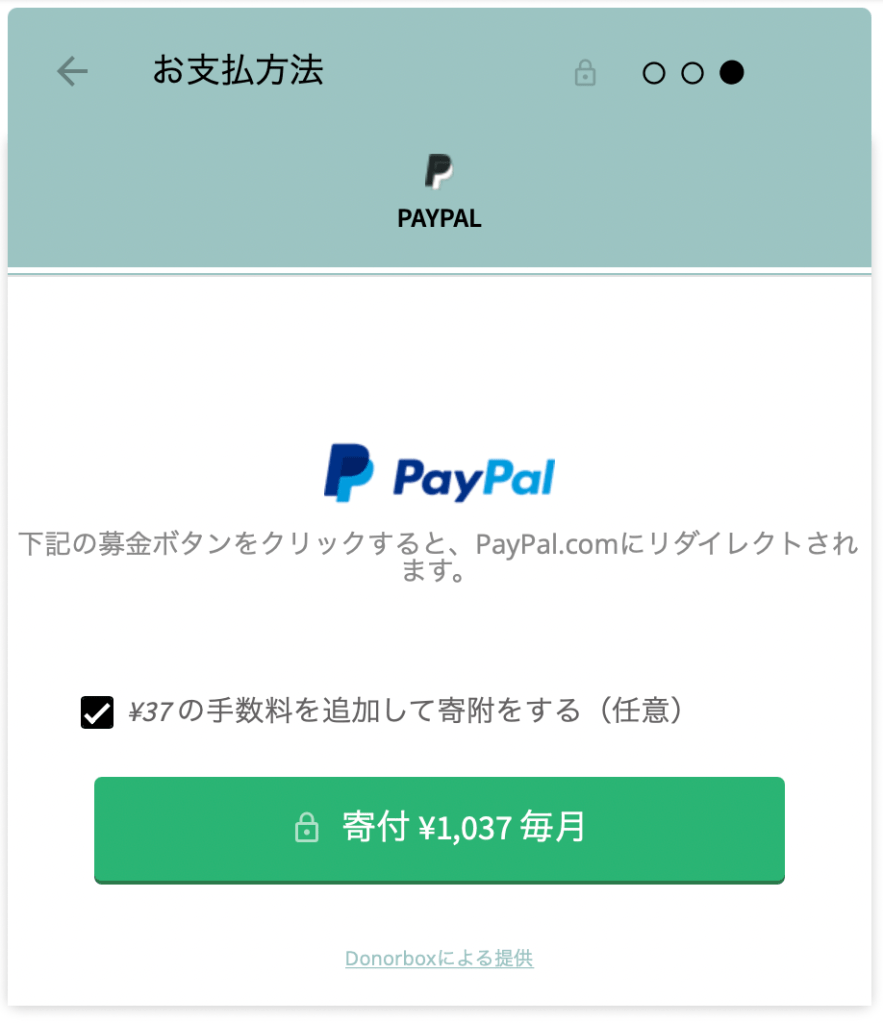This screenshot has width=883, height=1023.
Task: Open the Donorboxによる提供 link
Action: [439, 958]
